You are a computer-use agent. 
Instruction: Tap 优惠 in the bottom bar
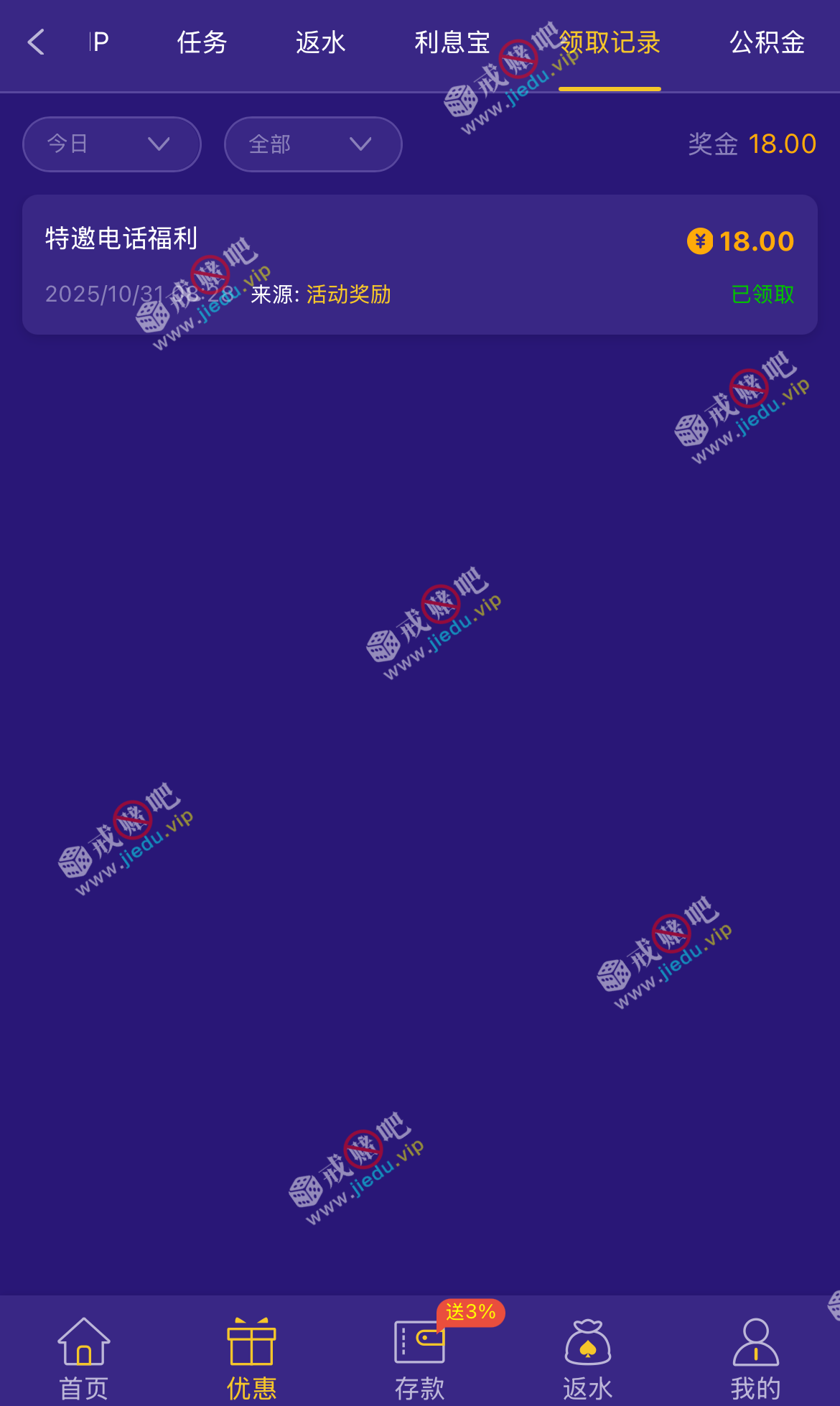[x=251, y=1357]
